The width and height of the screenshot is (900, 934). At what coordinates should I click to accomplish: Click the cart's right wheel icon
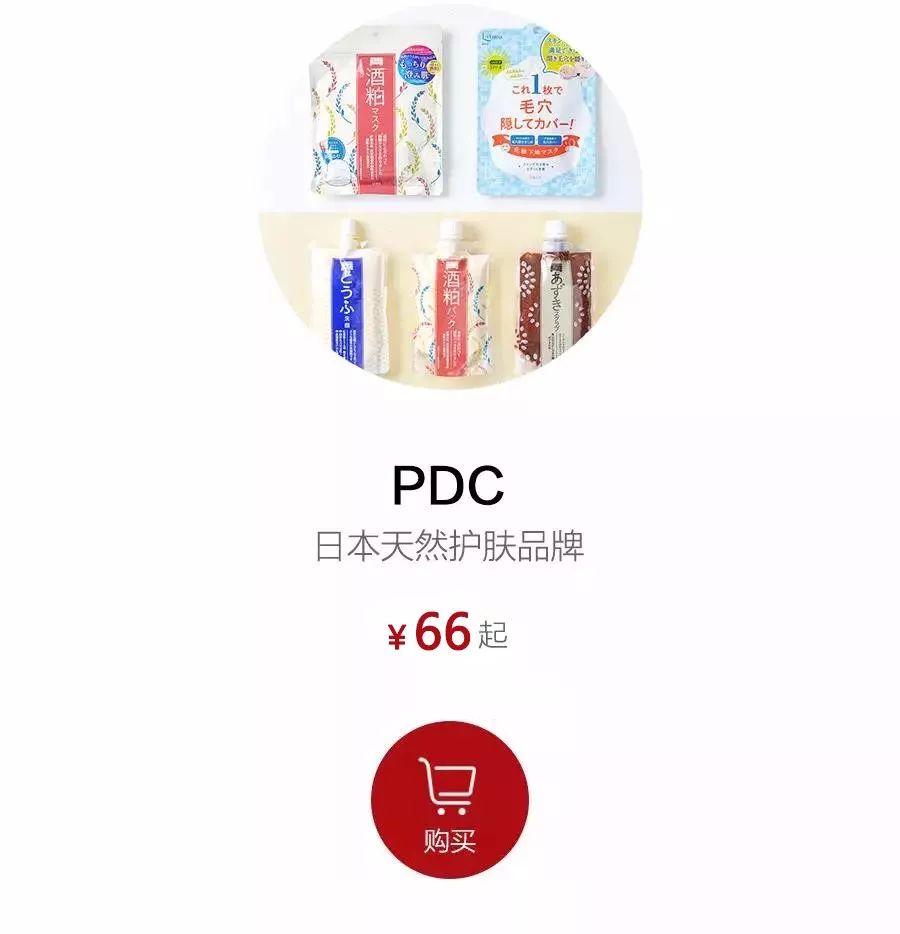click(x=462, y=812)
